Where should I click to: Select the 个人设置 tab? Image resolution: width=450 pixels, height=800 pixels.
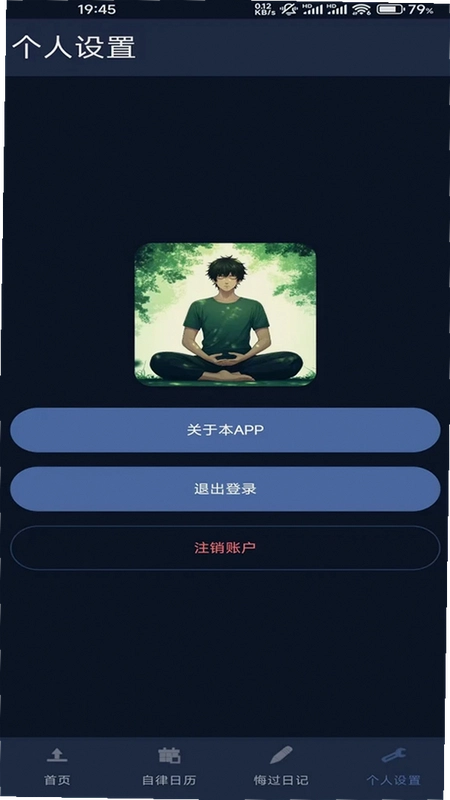pyautogui.click(x=393, y=766)
